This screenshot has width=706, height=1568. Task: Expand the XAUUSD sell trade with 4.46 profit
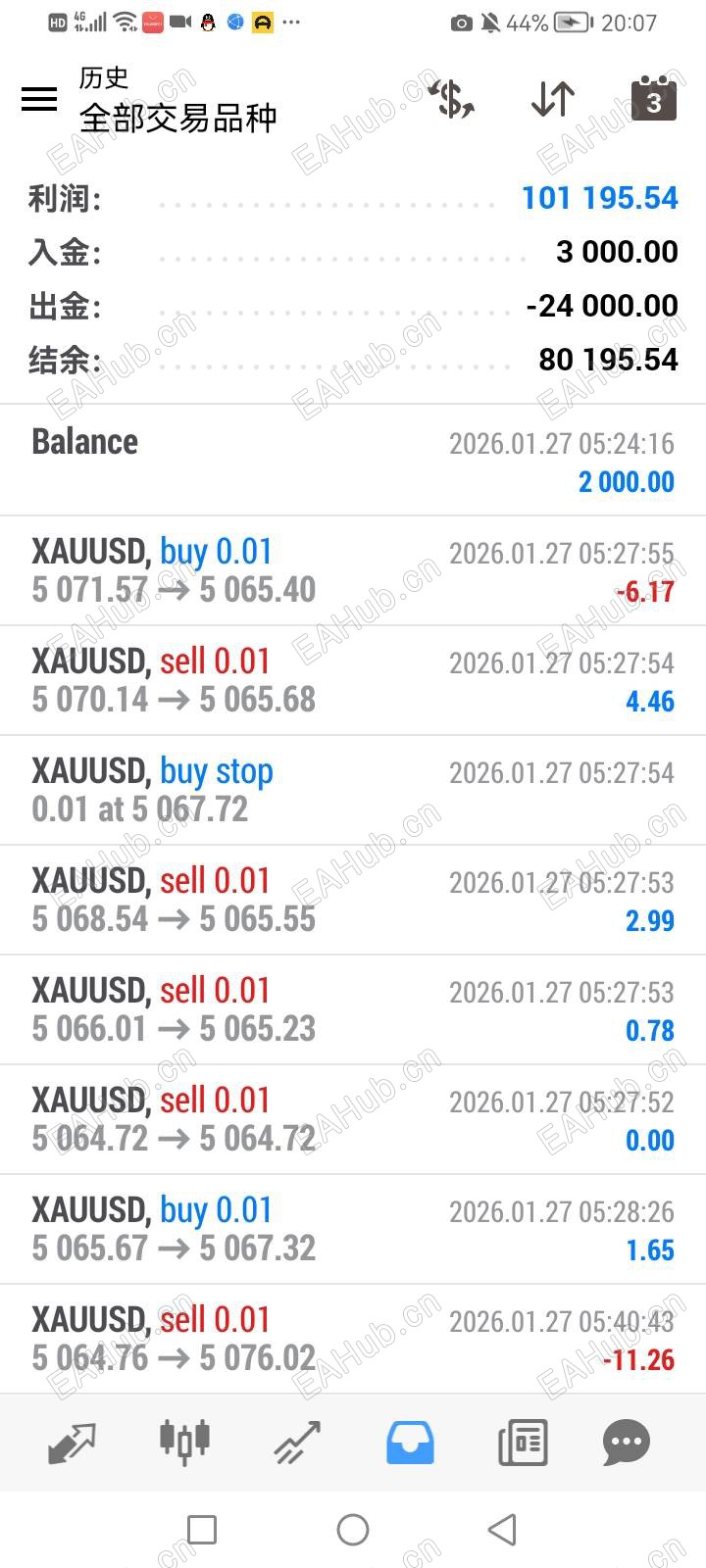[353, 681]
